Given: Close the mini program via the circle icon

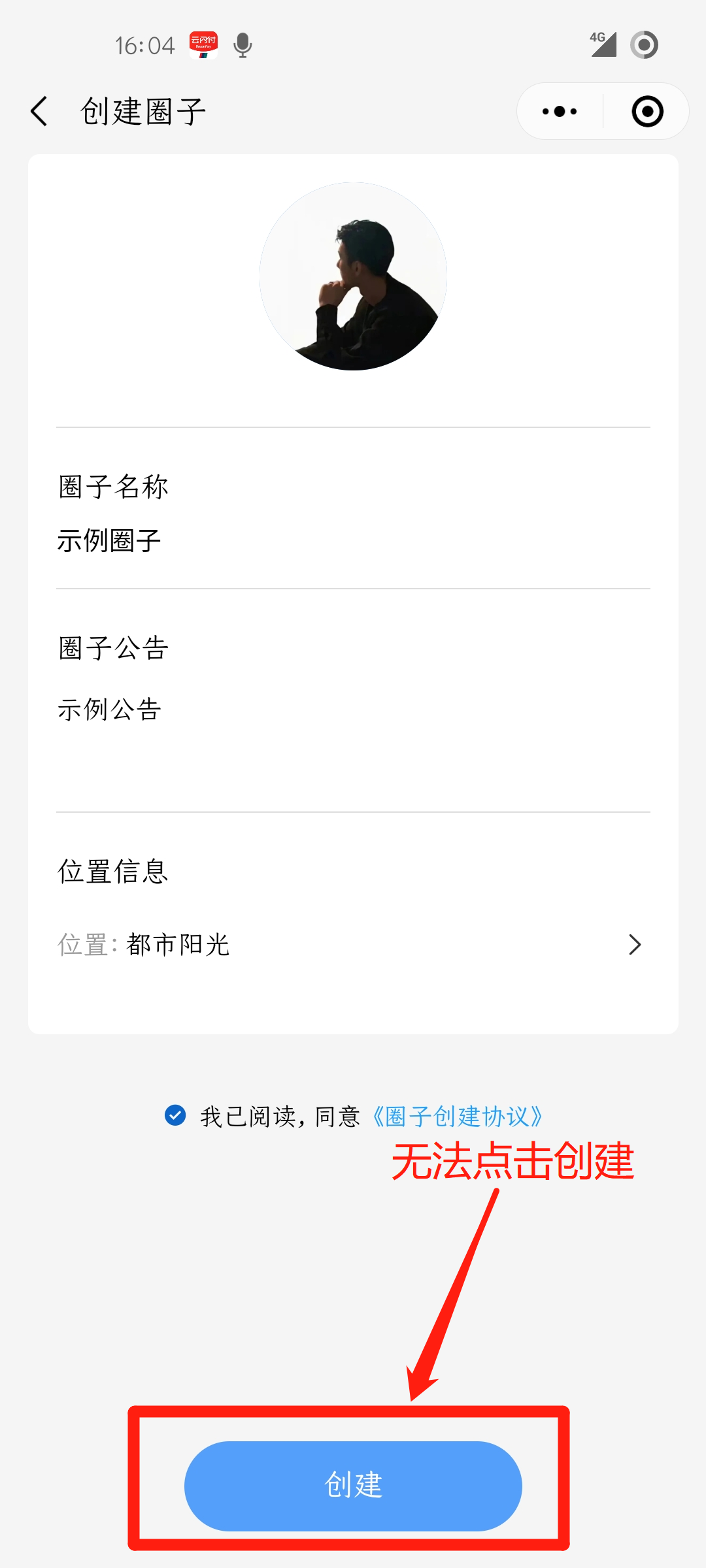Looking at the screenshot, I should pos(647,112).
